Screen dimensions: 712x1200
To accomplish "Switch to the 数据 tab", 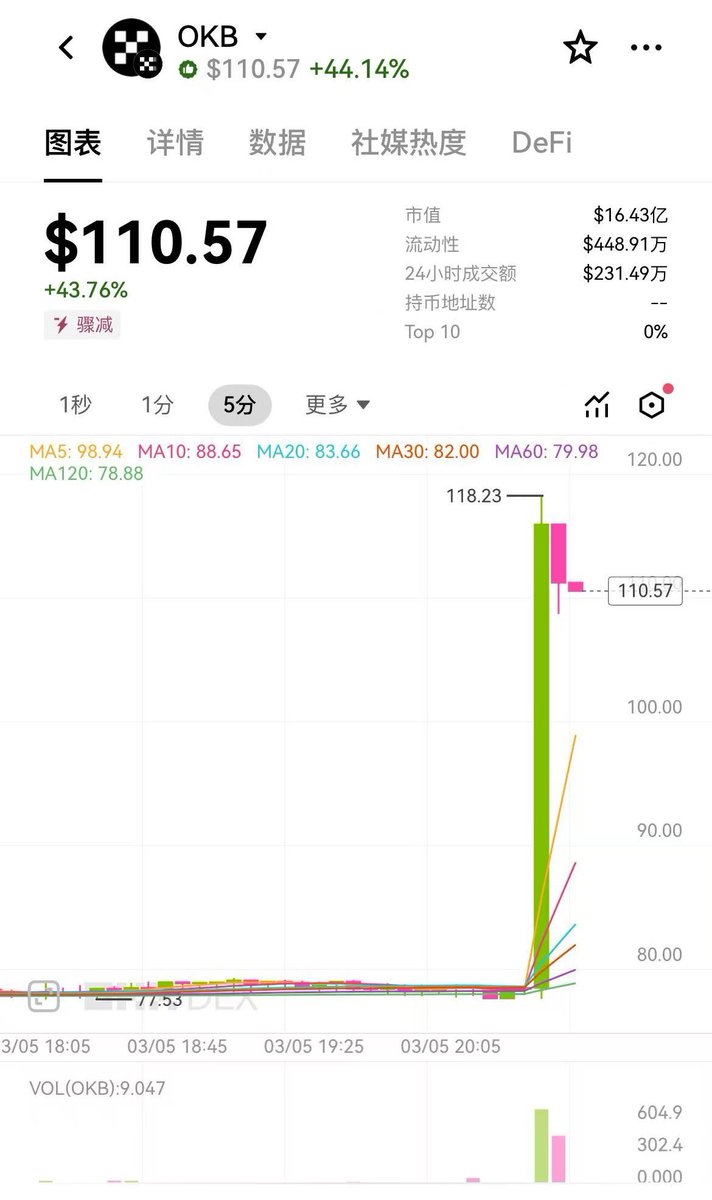I will (x=277, y=143).
